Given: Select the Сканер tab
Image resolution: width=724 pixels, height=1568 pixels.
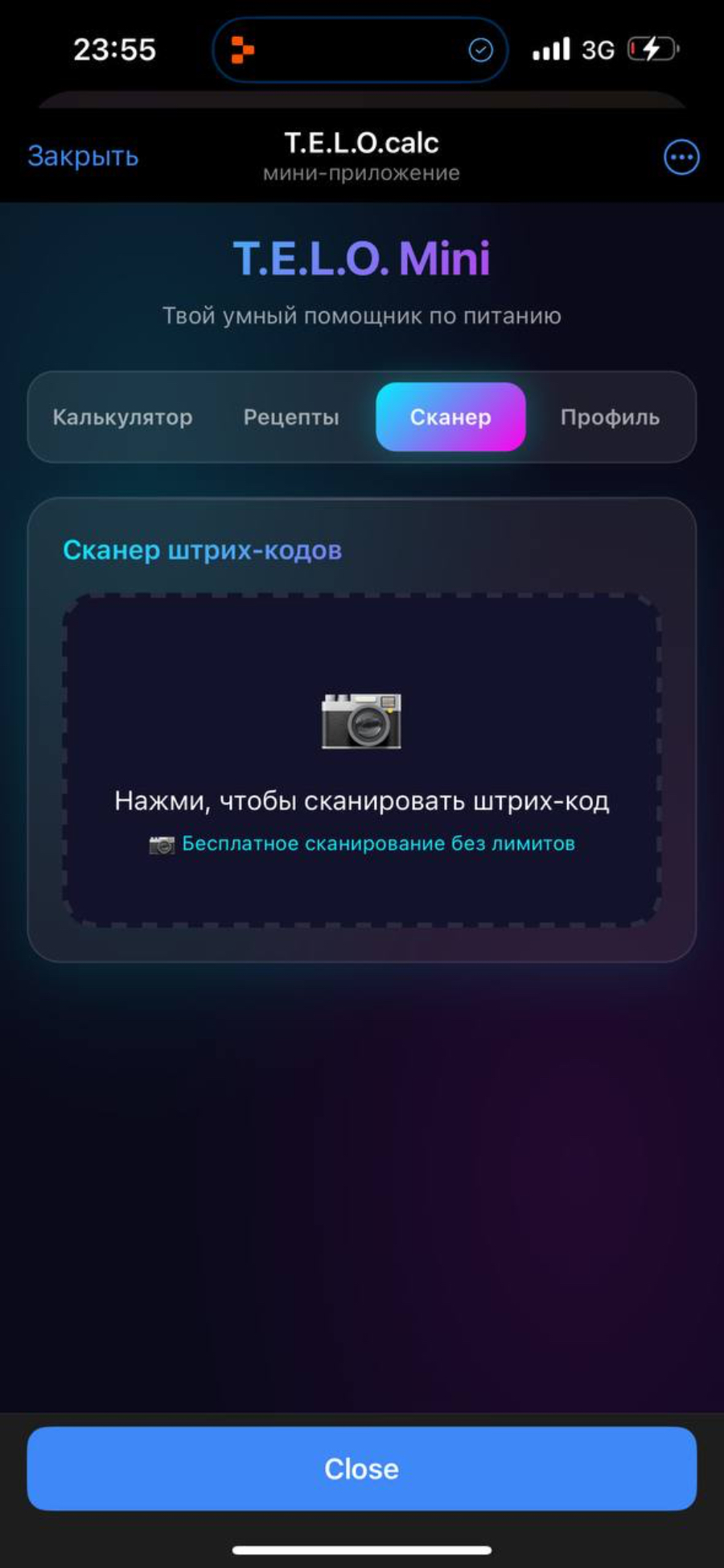Looking at the screenshot, I should pyautogui.click(x=450, y=417).
